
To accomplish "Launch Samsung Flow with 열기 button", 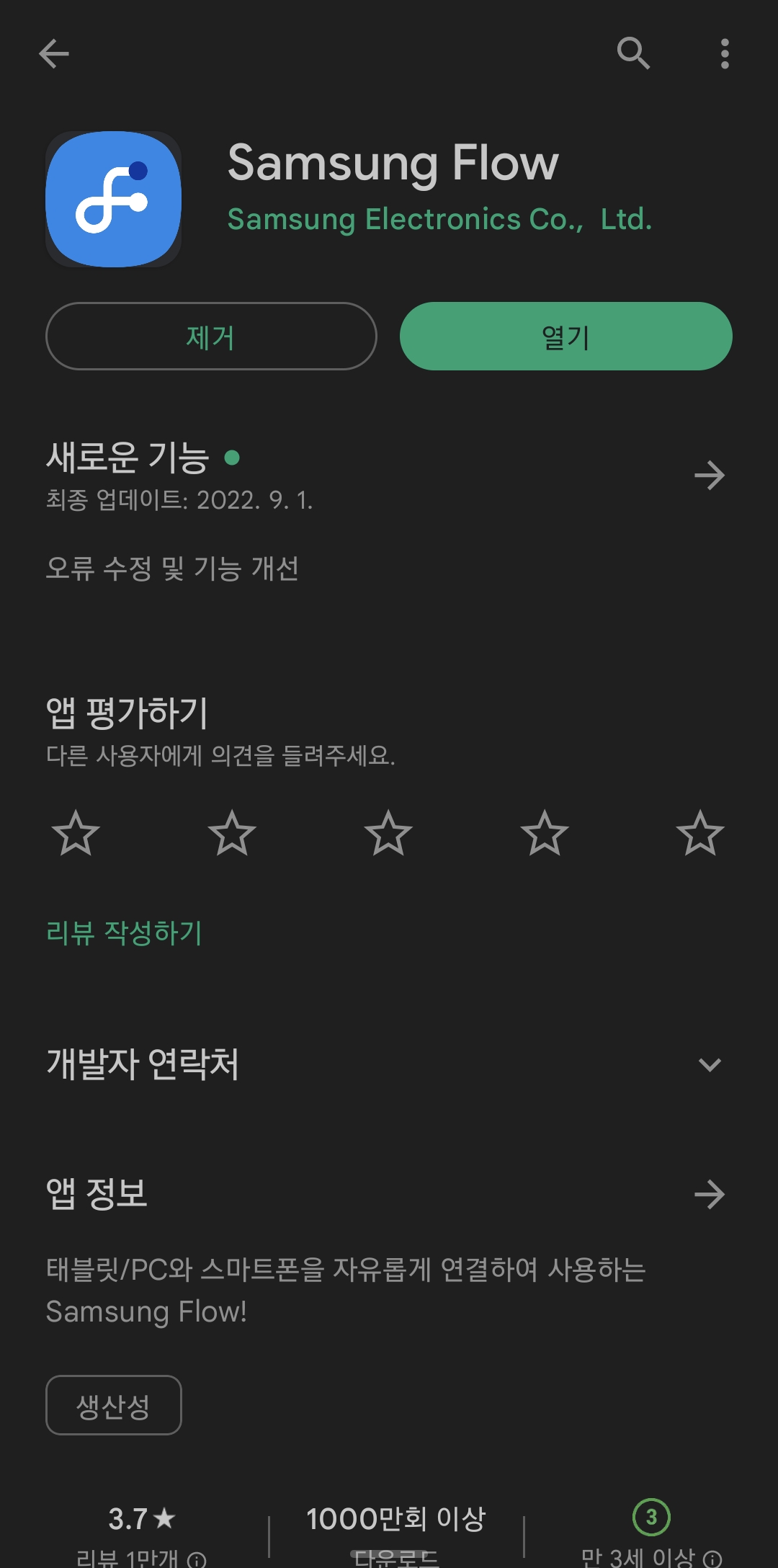I will (x=566, y=336).
